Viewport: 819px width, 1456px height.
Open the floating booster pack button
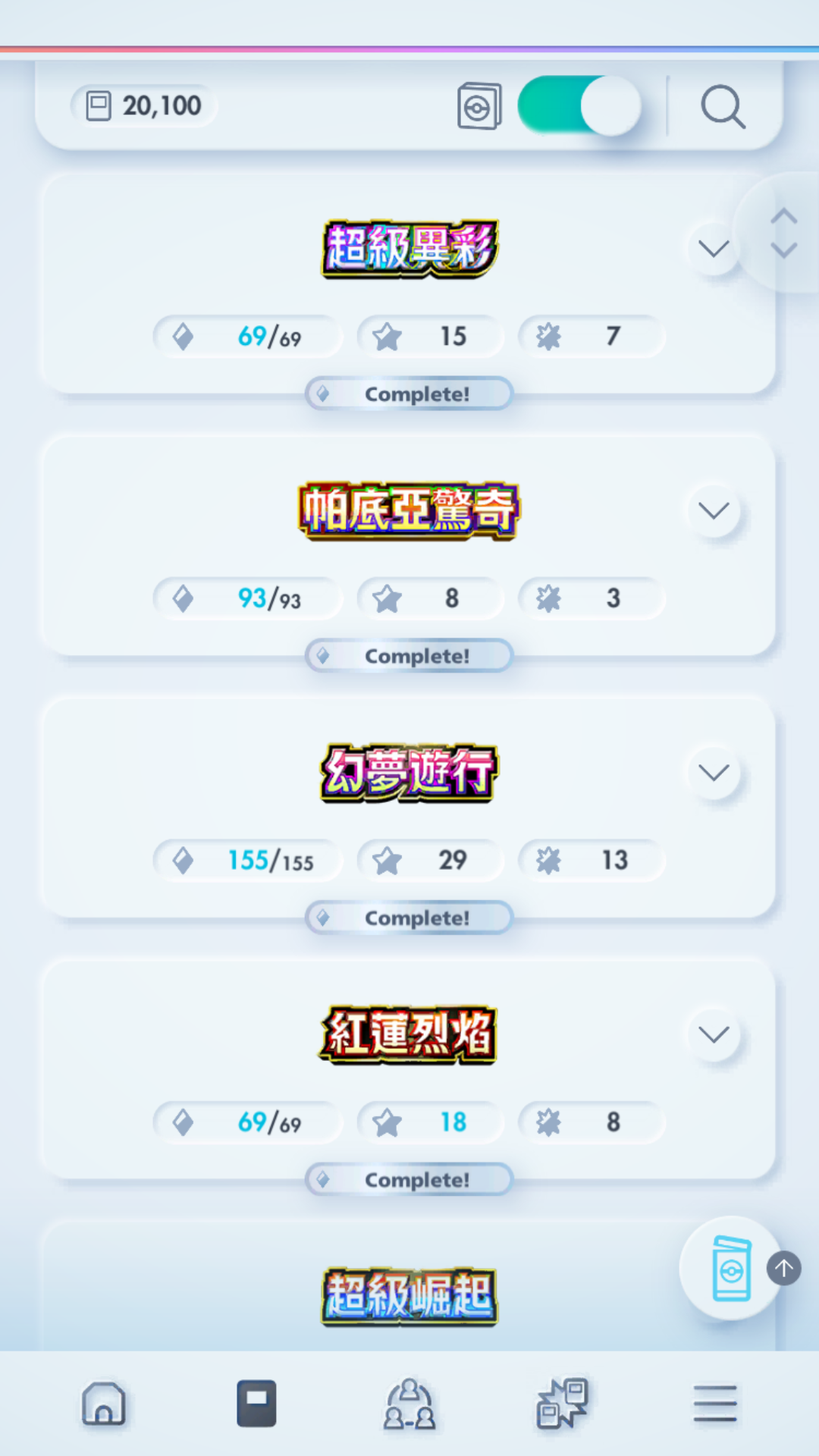tap(731, 1268)
